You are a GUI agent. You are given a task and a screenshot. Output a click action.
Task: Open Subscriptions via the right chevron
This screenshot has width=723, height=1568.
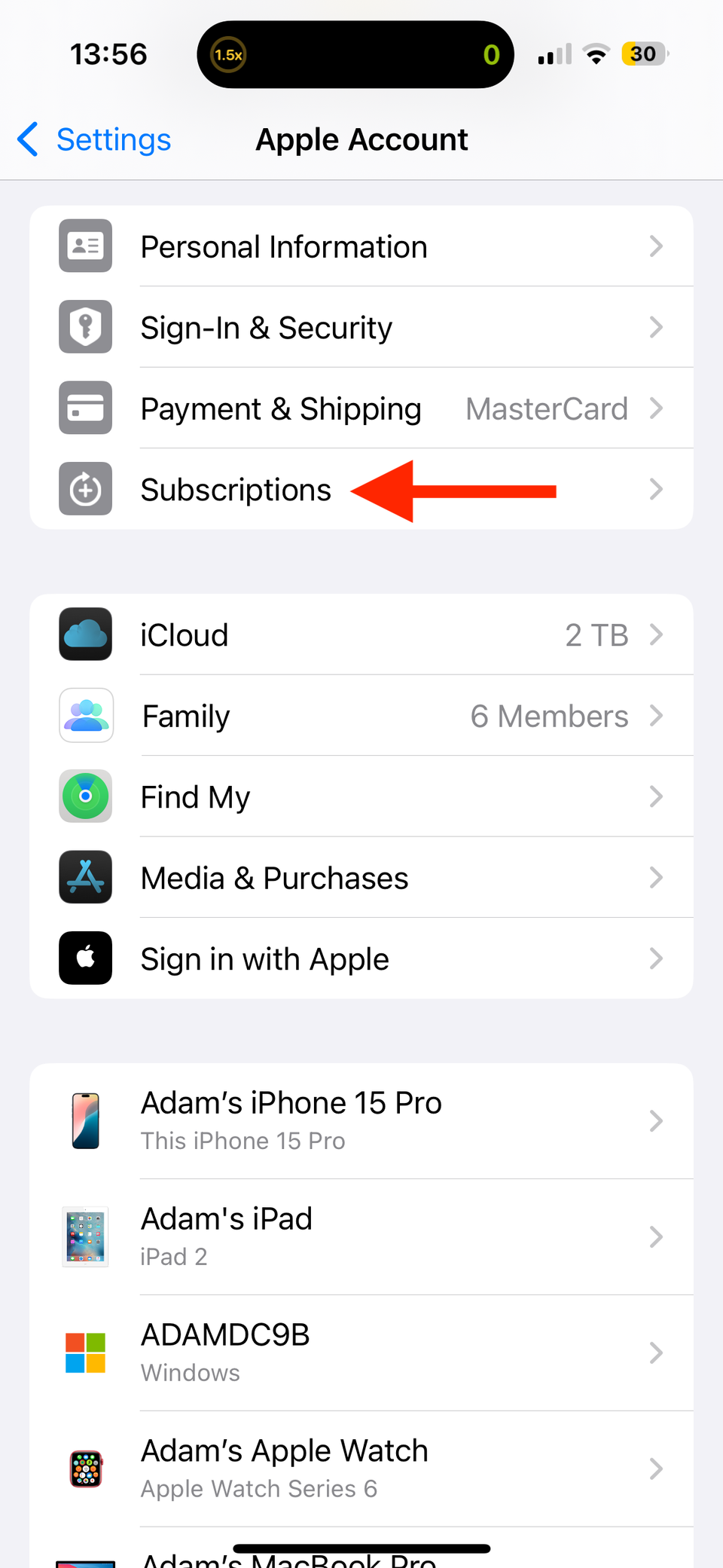tap(656, 489)
